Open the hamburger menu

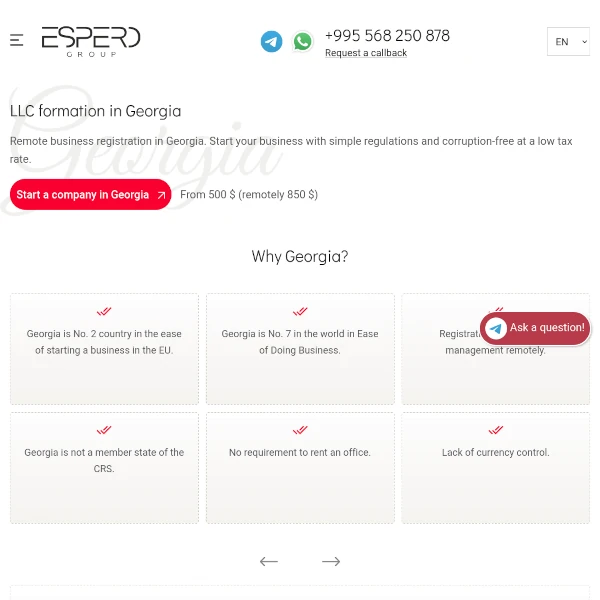[x=17, y=40]
